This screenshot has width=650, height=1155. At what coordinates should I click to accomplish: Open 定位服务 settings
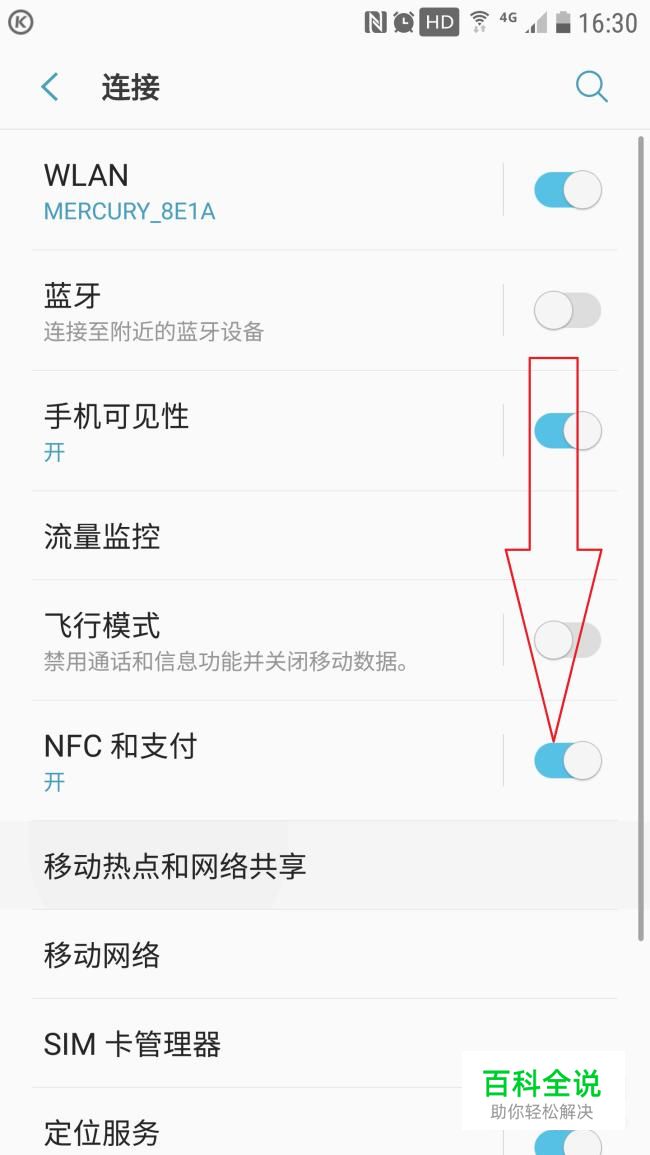coord(250,1133)
